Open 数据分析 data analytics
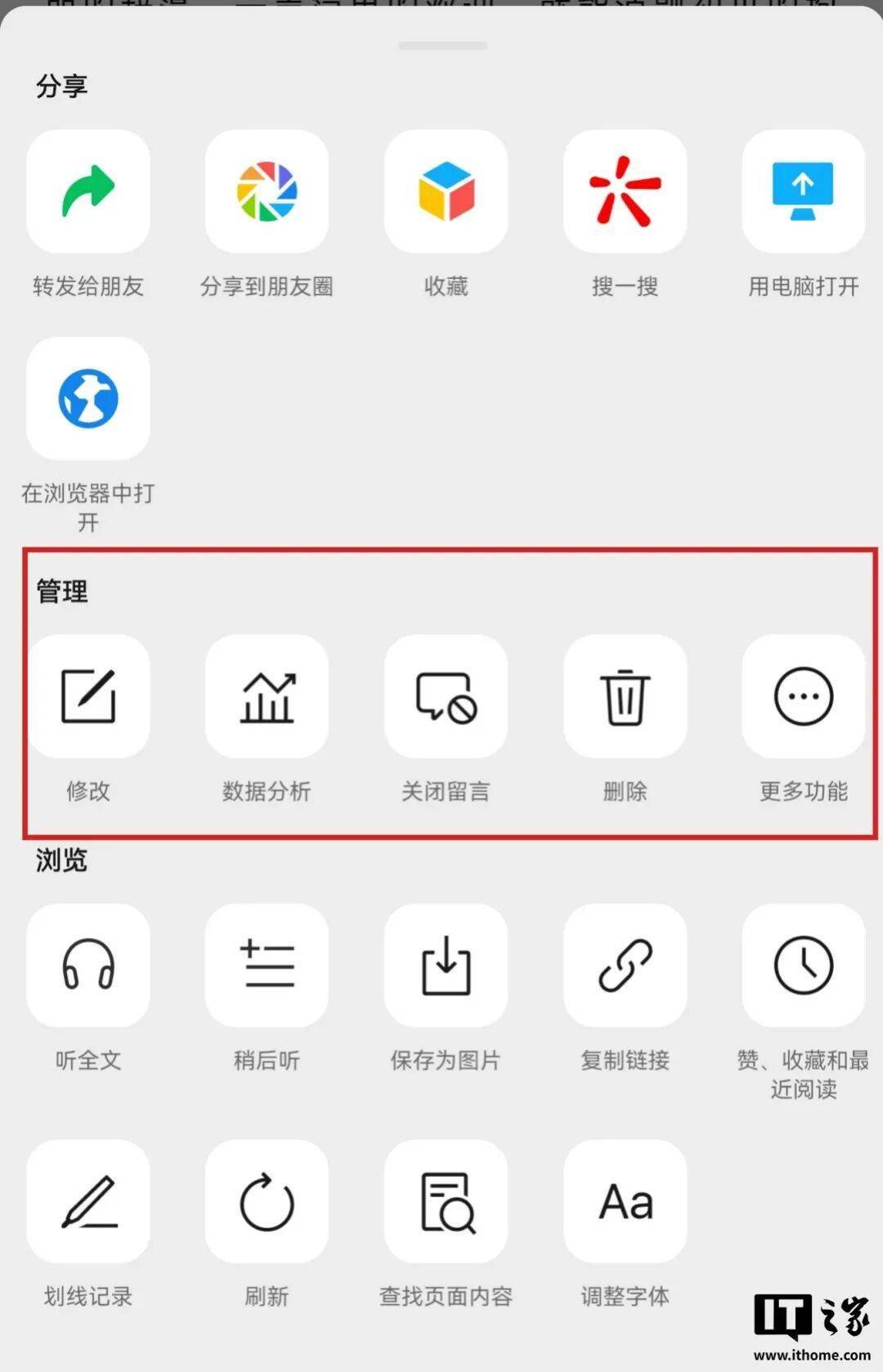The width and height of the screenshot is (883, 1372). pos(267,696)
